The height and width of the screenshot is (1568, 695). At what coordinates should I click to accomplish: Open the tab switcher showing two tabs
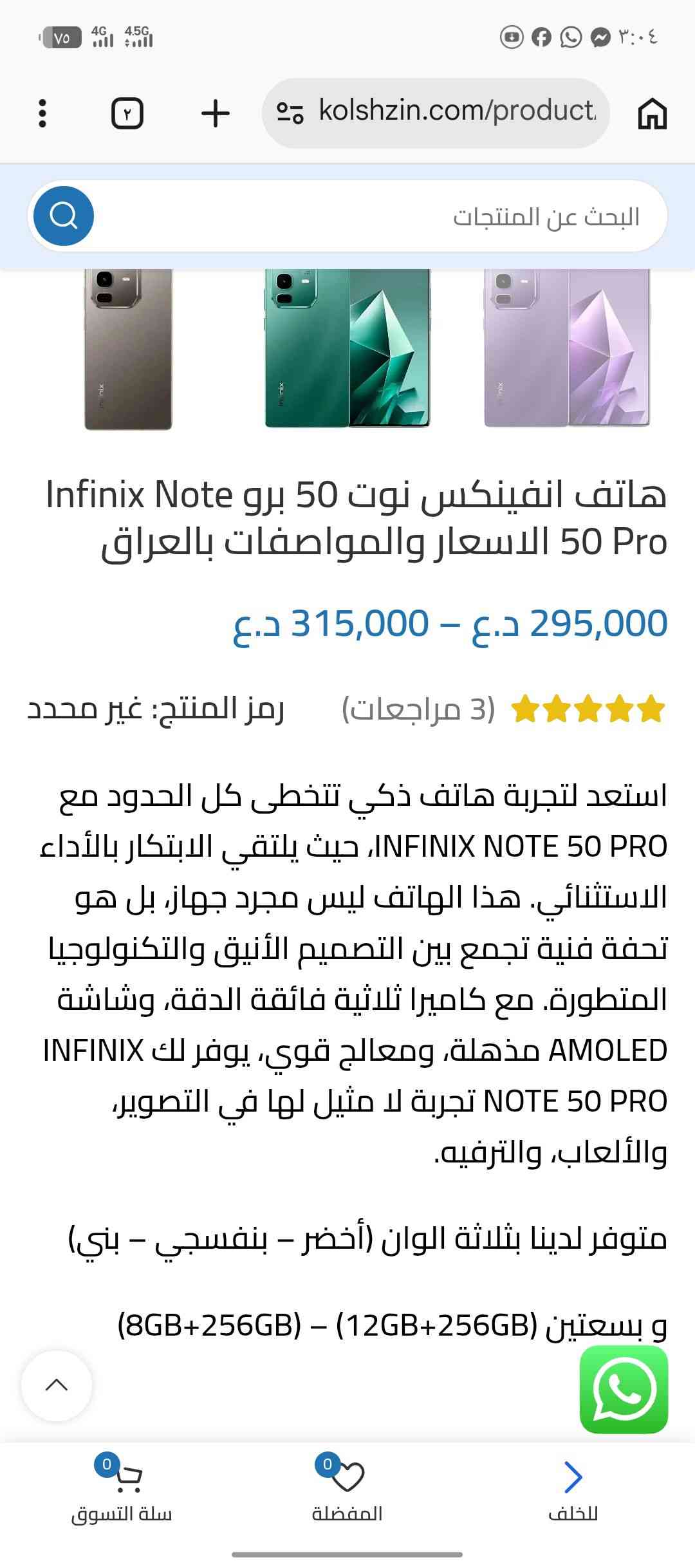(x=127, y=113)
